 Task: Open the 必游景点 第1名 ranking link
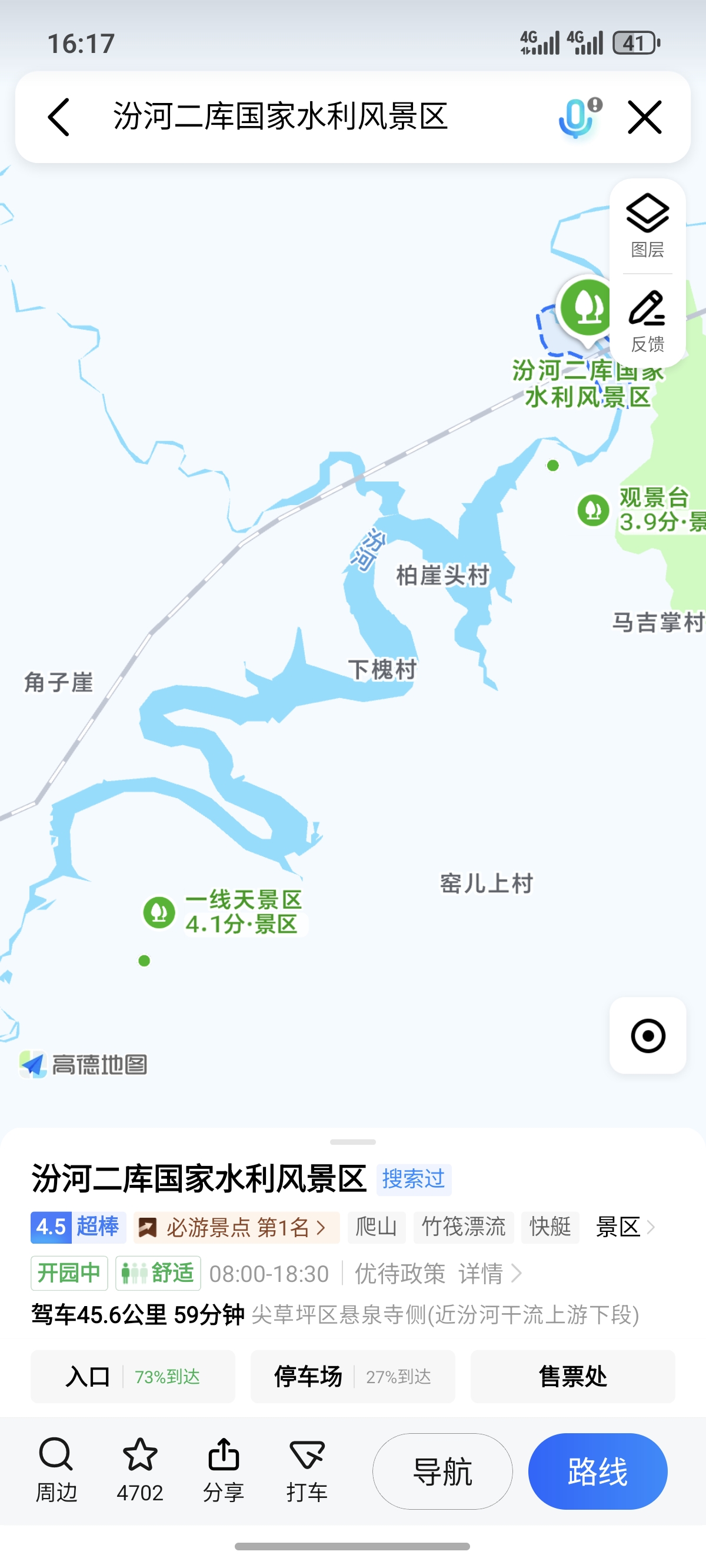[237, 1227]
